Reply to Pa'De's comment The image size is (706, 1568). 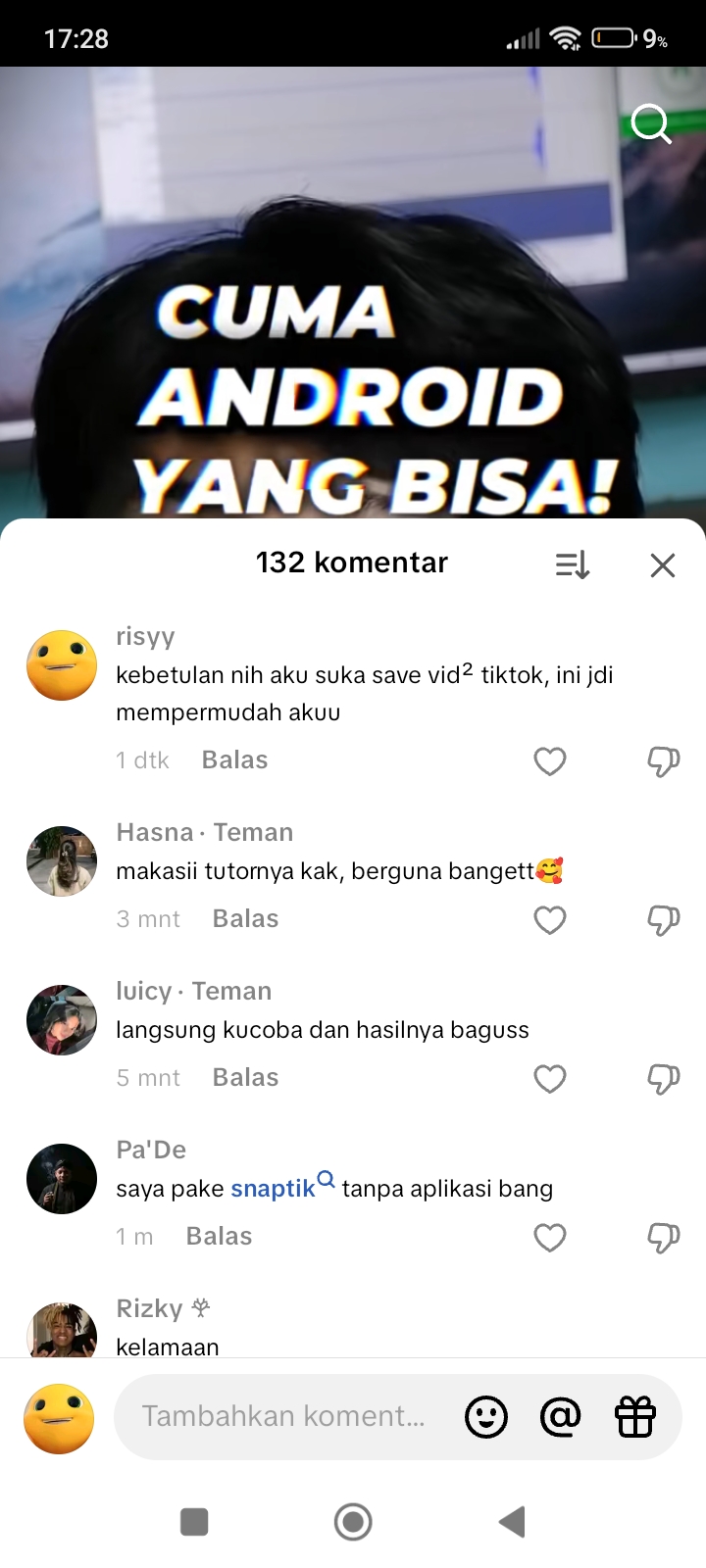[x=219, y=1237]
